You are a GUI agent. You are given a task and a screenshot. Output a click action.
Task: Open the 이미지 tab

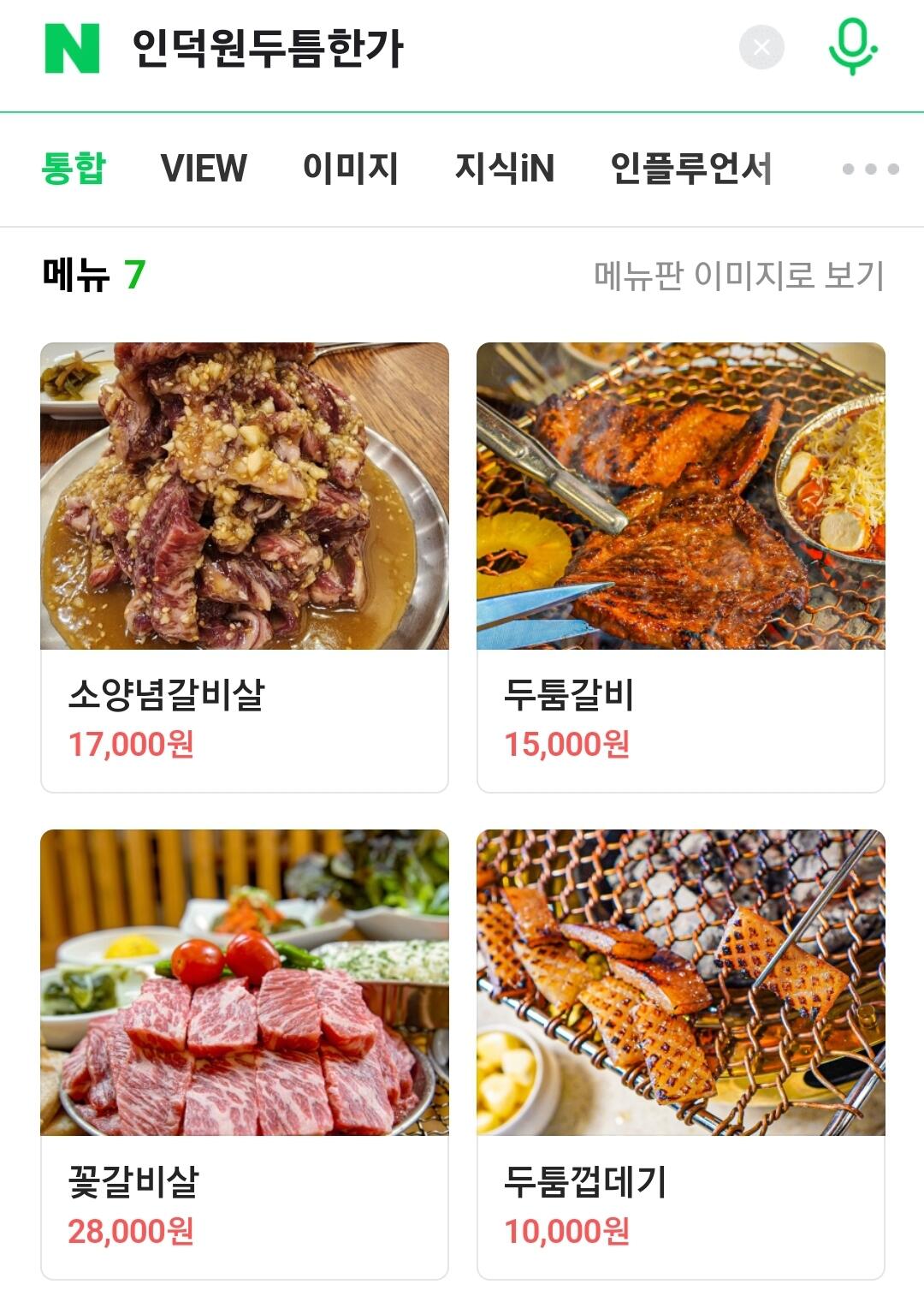[351, 168]
